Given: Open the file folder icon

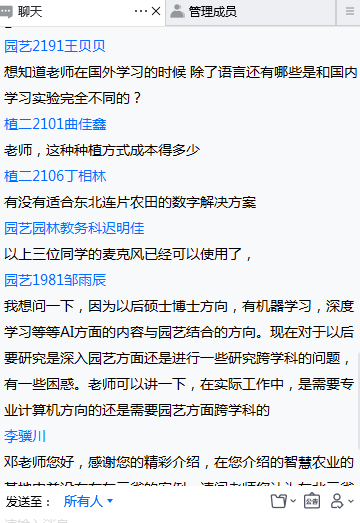Looking at the screenshot, I should point(283,501).
